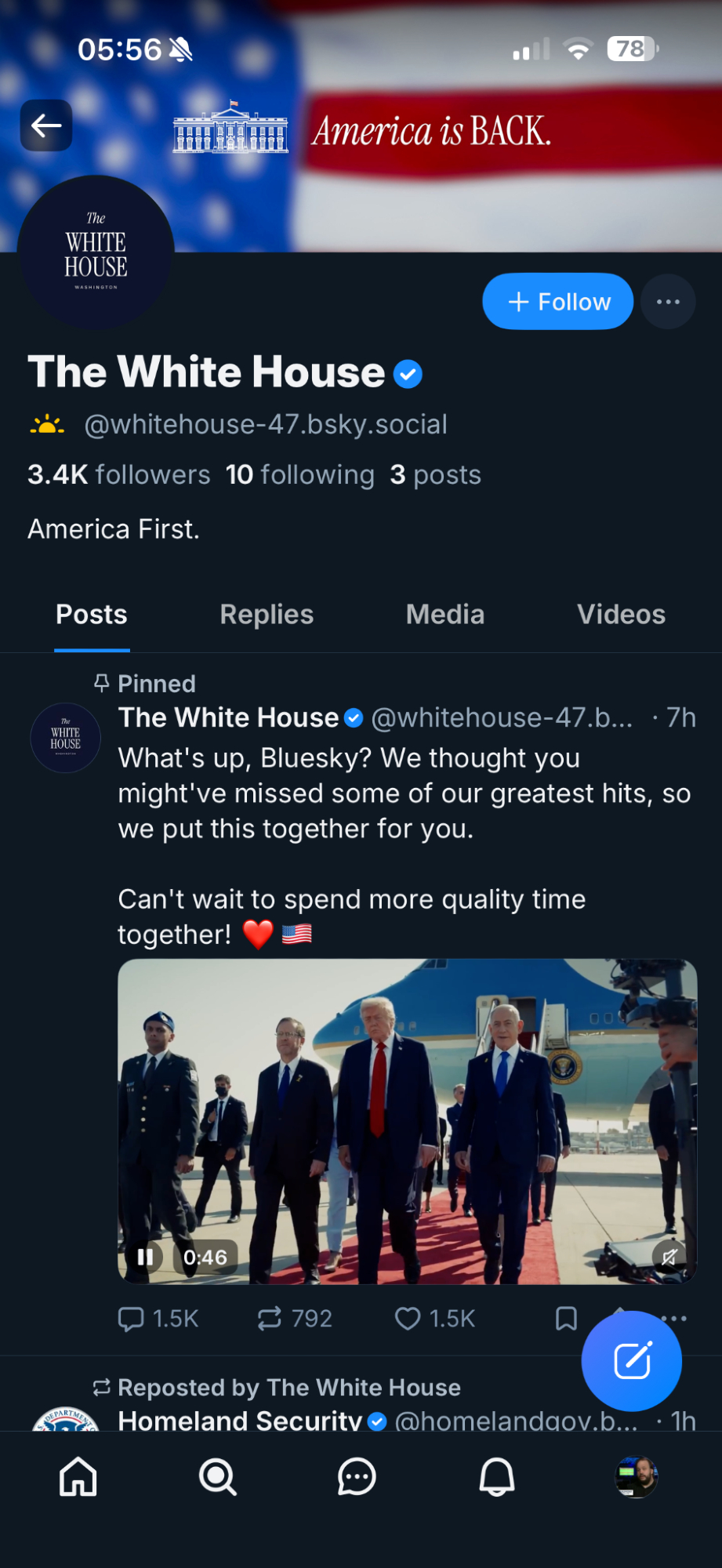Compose a new post
Viewport: 722px width, 1568px height.
coord(632,1361)
